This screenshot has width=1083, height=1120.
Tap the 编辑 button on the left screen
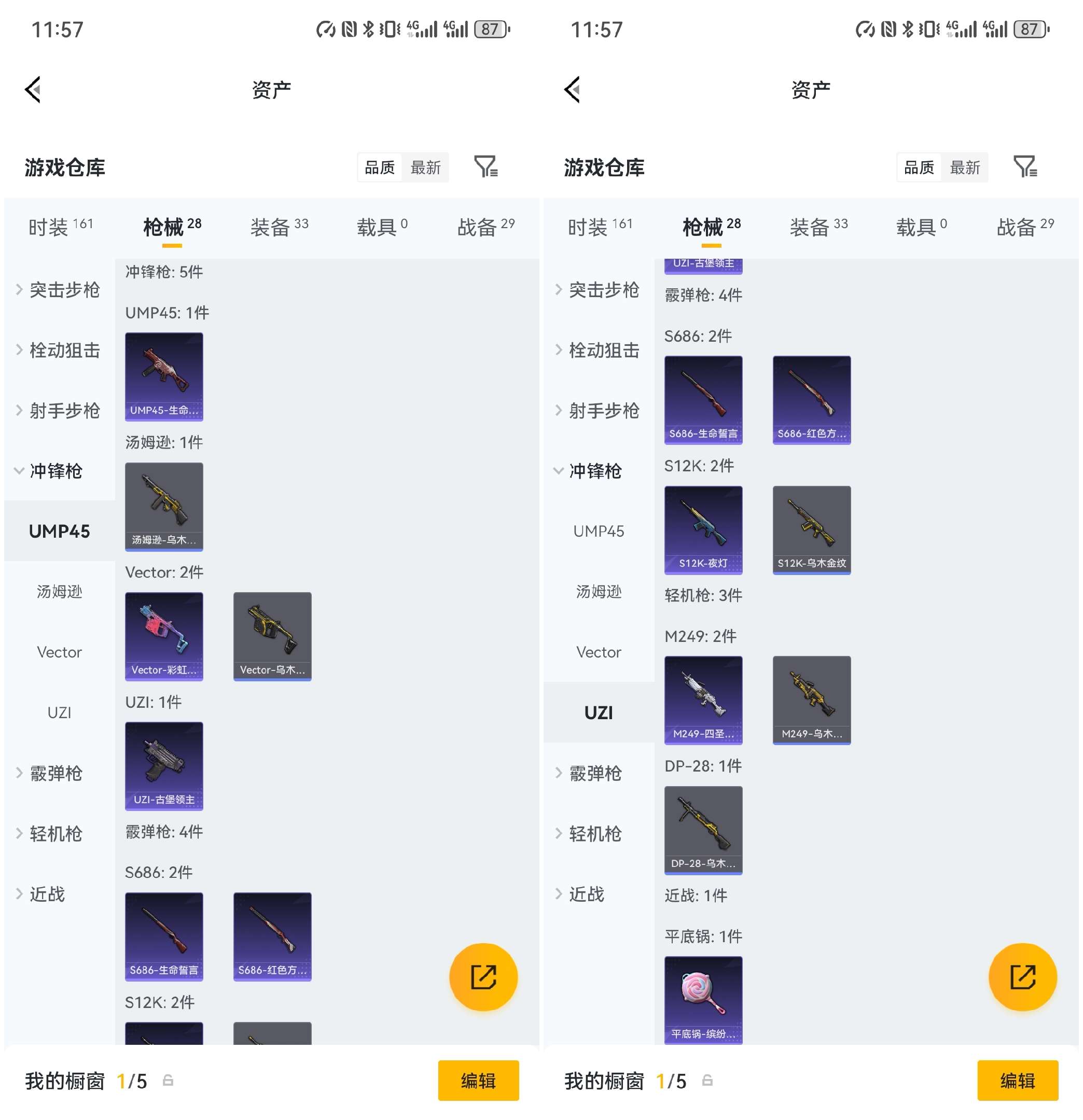pos(478,1081)
